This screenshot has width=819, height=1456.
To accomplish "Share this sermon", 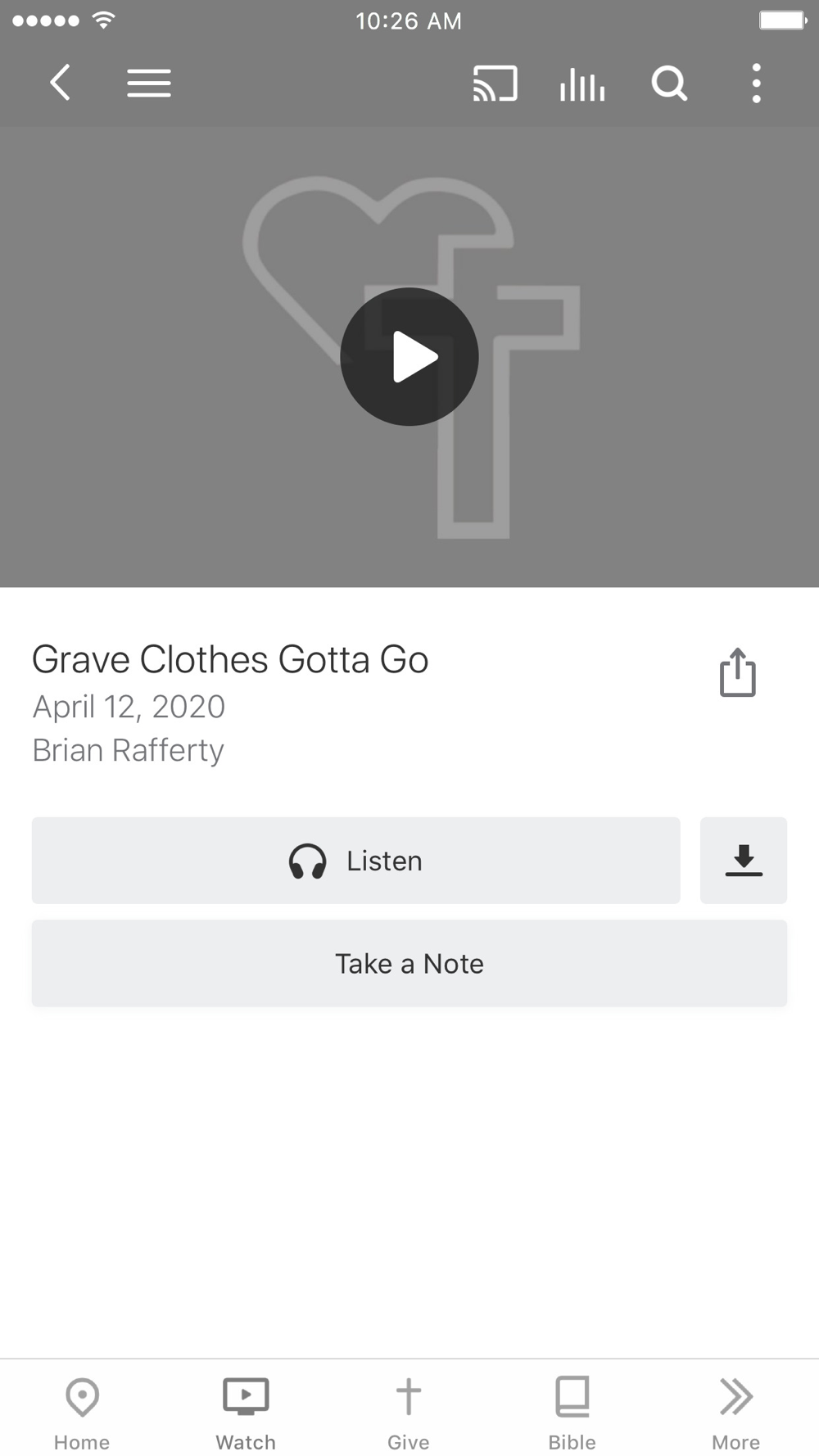I will click(738, 673).
